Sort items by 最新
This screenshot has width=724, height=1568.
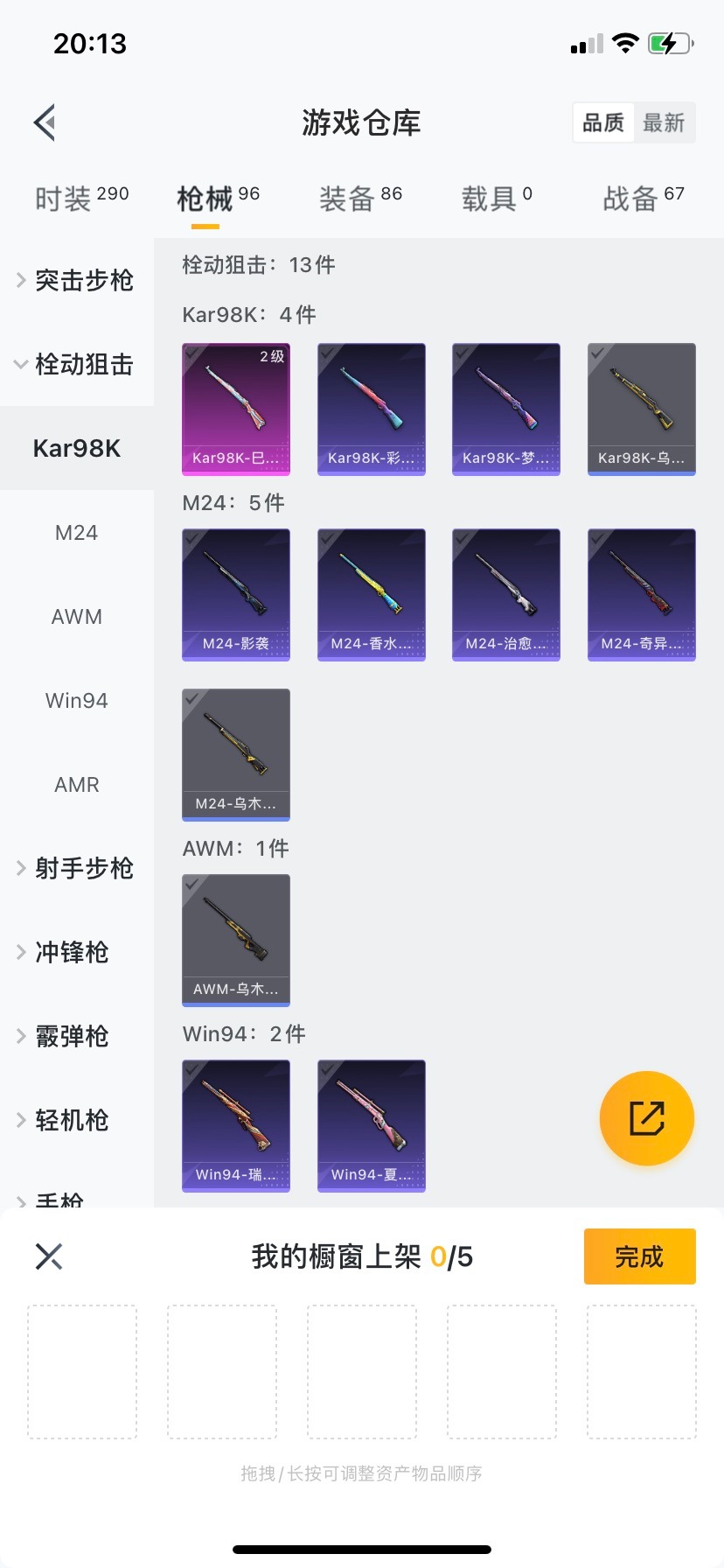[664, 122]
